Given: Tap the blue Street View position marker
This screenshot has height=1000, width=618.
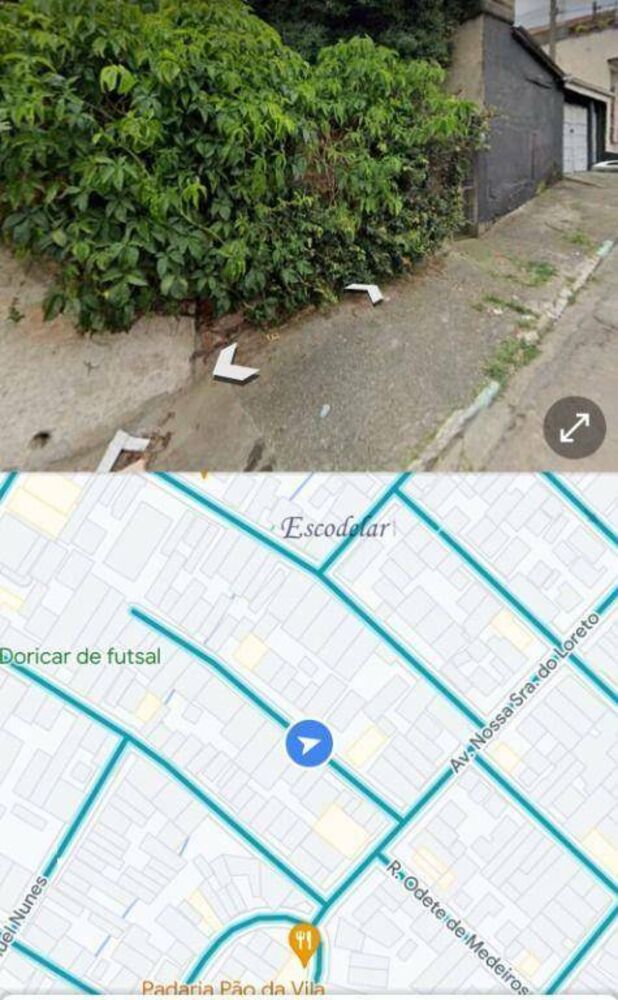Looking at the screenshot, I should click(309, 744).
